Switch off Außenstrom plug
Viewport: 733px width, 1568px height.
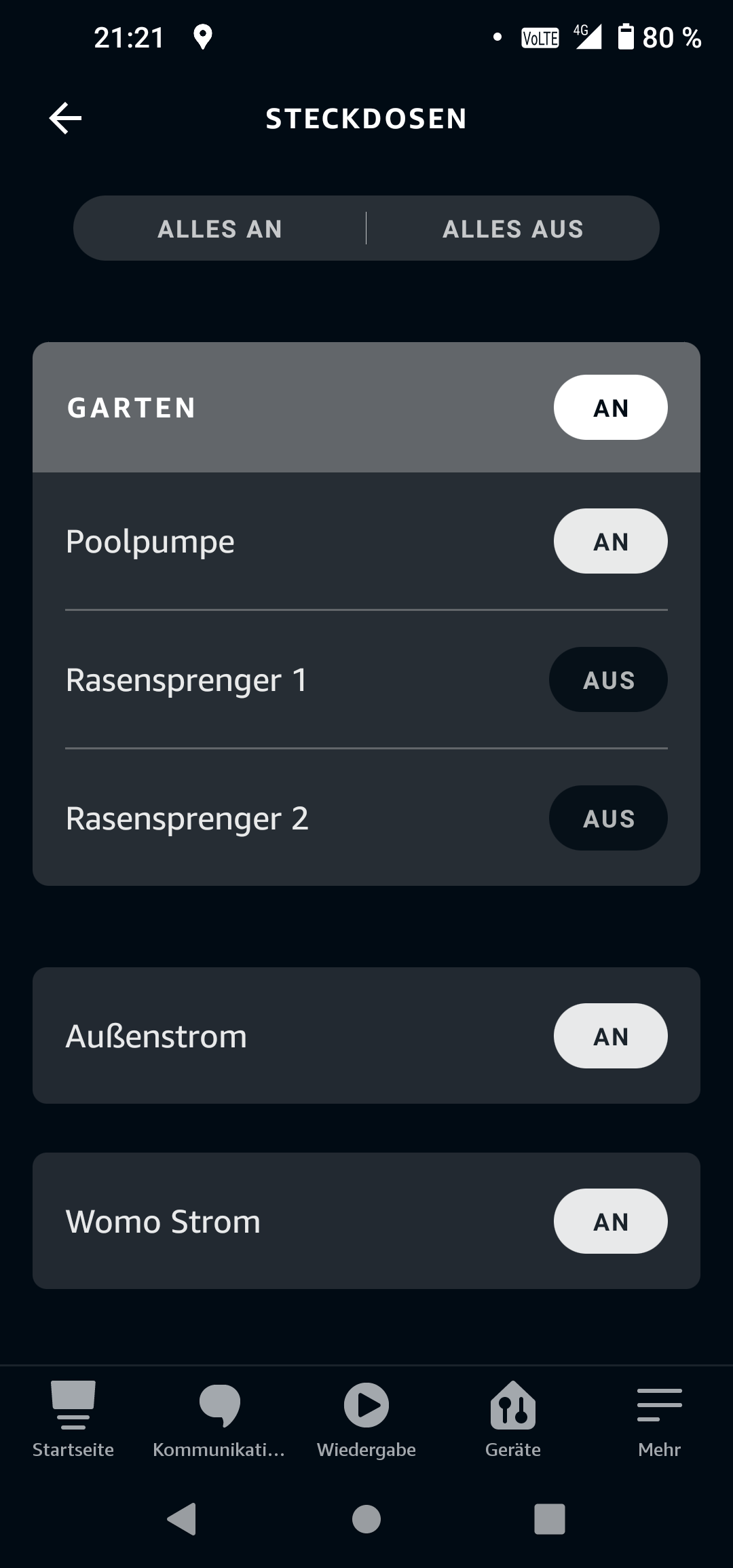tap(610, 1036)
